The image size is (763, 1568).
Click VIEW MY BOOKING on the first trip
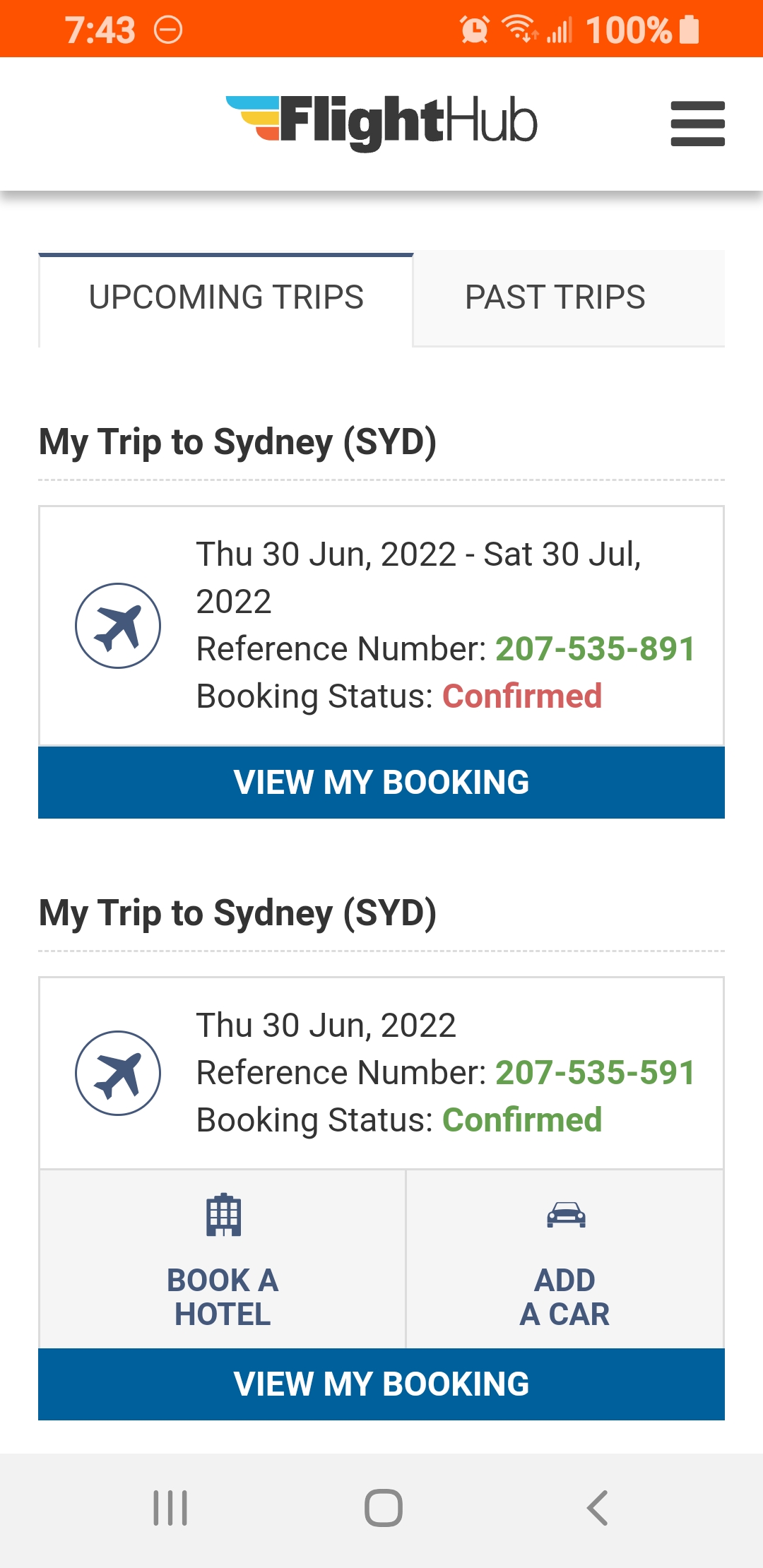381,782
